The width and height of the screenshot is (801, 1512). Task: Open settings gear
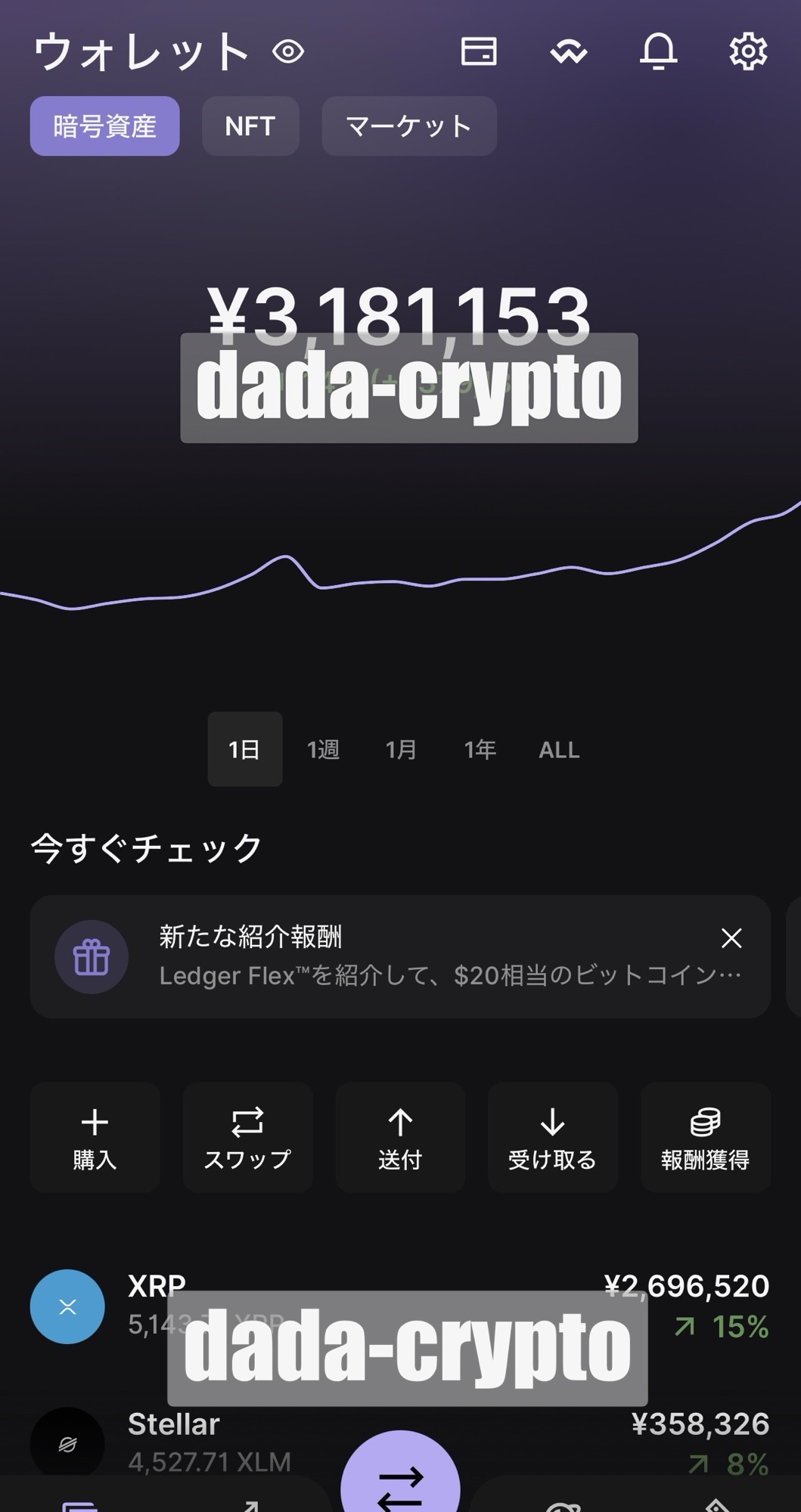click(x=748, y=52)
